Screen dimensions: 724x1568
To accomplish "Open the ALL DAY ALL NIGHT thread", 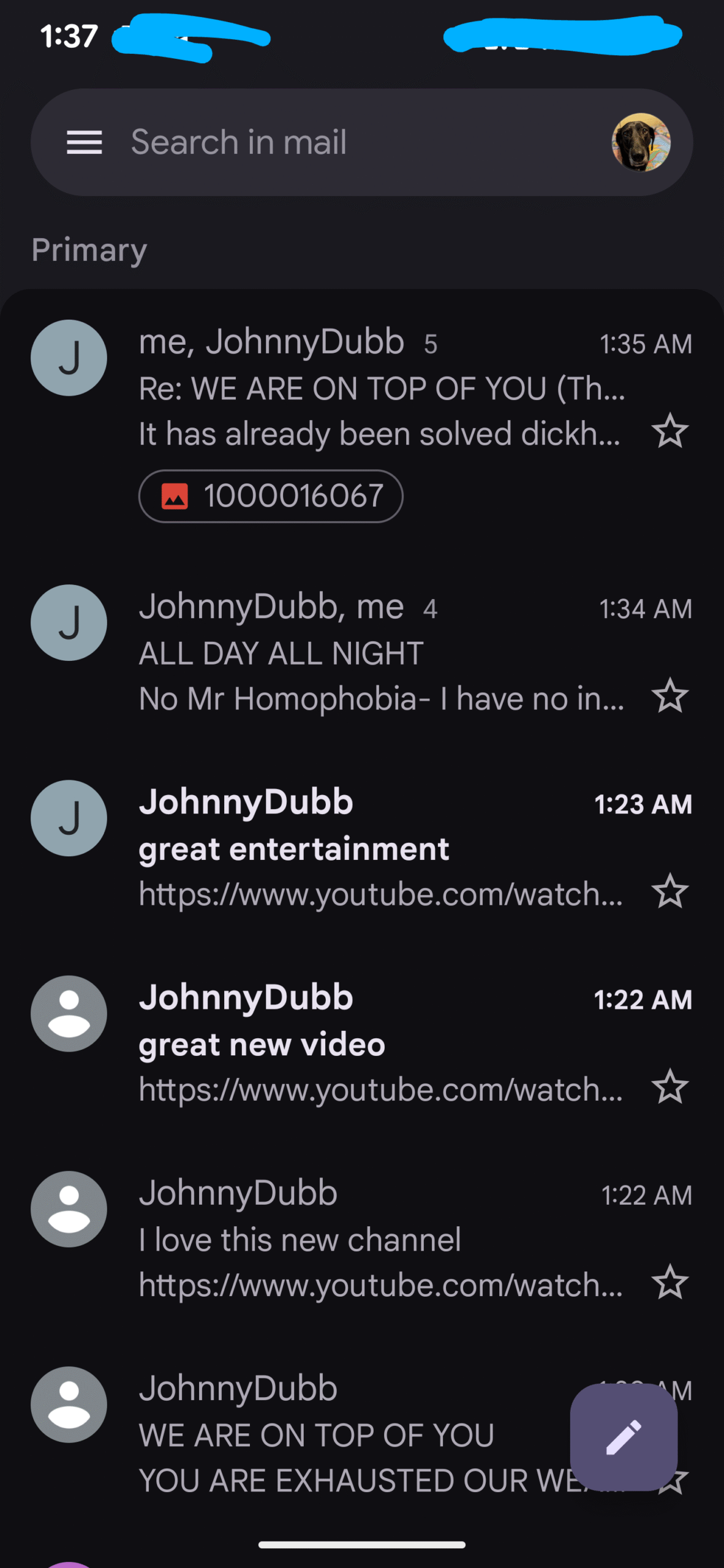I will coord(380,653).
